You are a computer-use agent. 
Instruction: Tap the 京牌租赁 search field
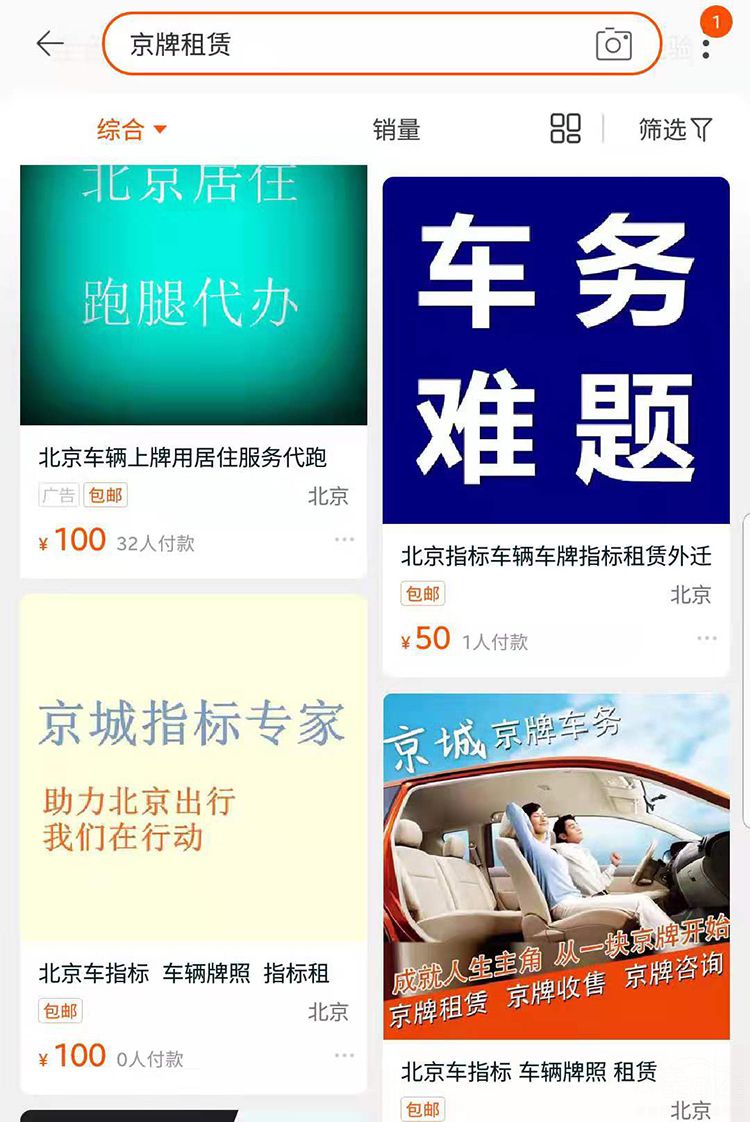click(x=350, y=44)
